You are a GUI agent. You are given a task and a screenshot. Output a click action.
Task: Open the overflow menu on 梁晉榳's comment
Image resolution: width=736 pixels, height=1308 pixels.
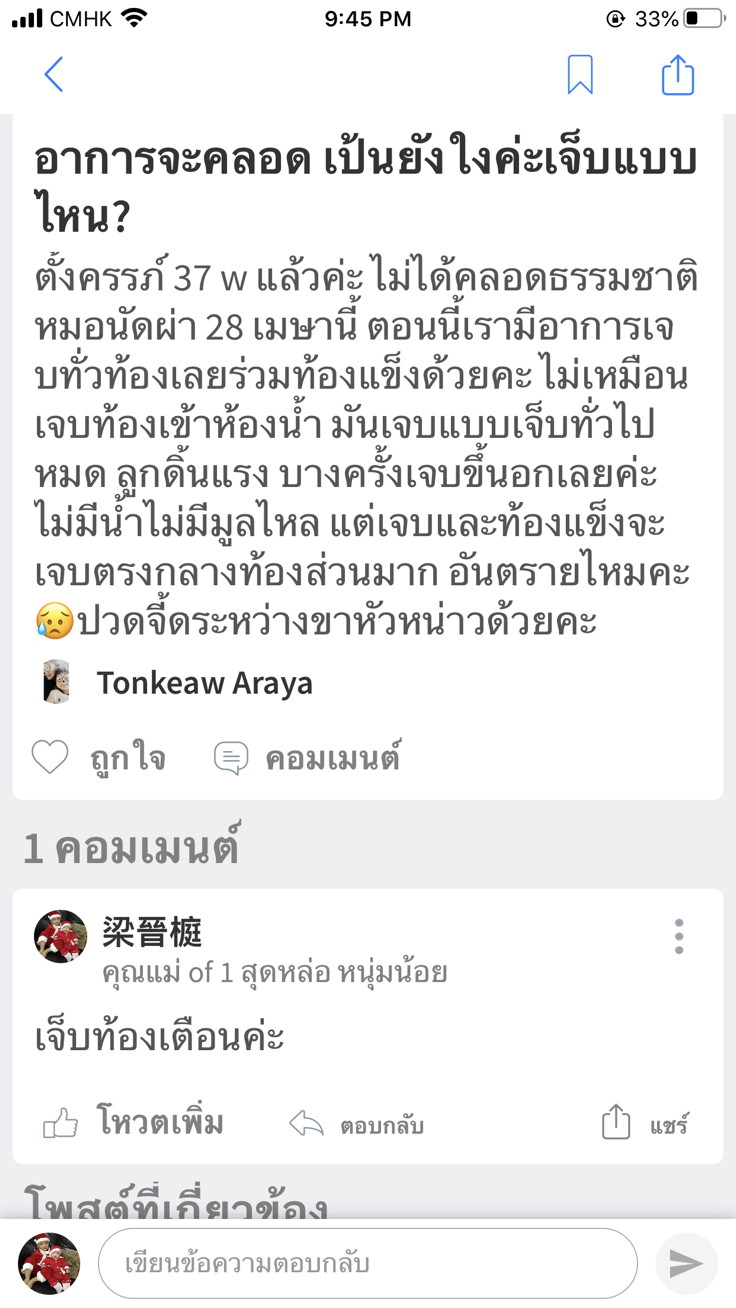pyautogui.click(x=679, y=937)
